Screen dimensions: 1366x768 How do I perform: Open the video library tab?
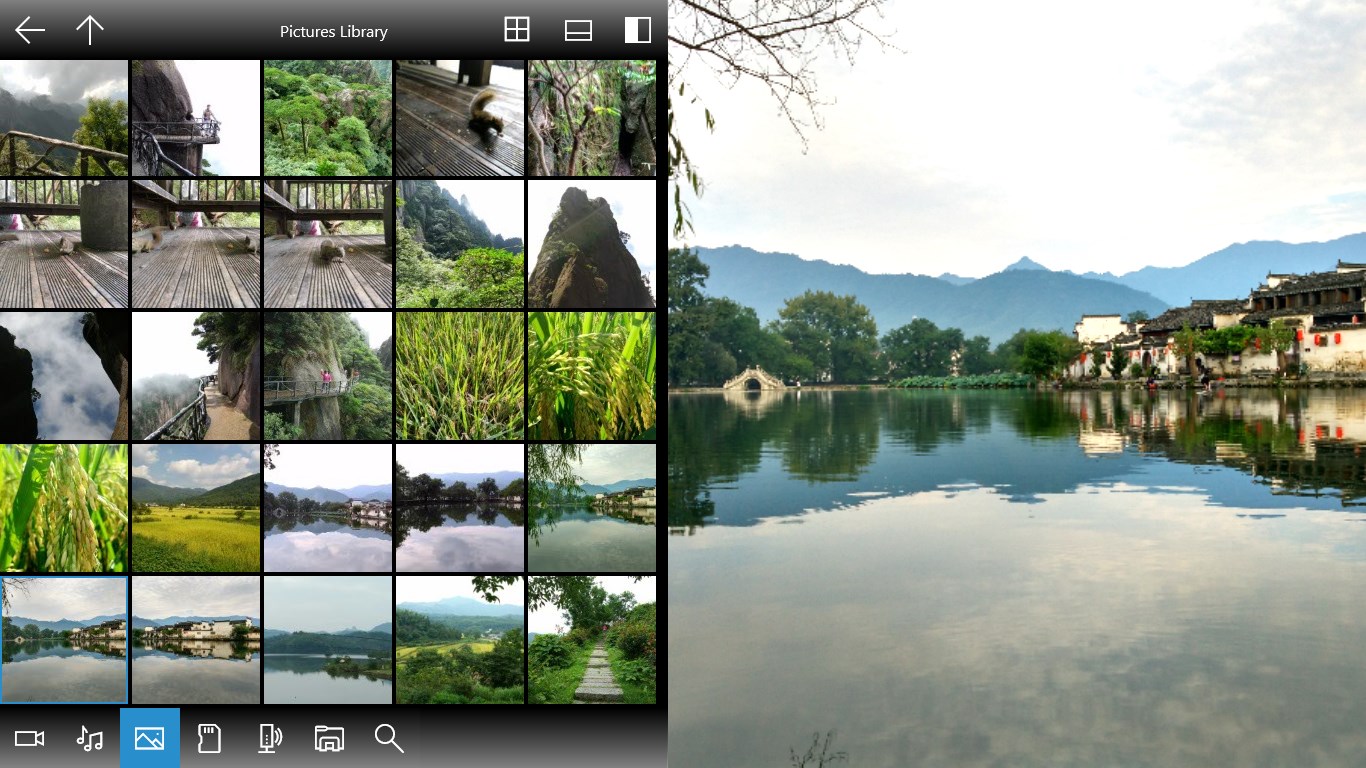(x=30, y=739)
